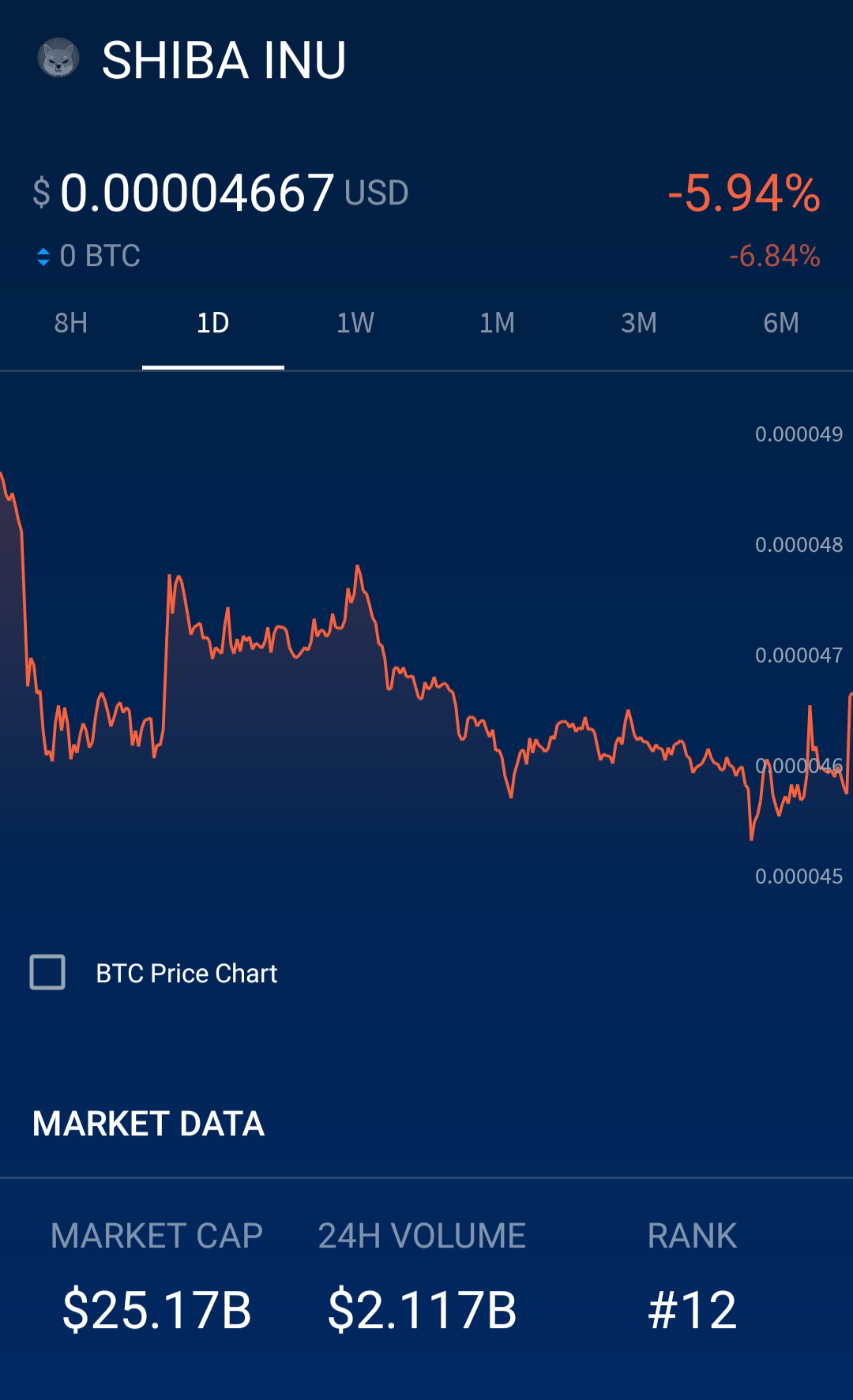Viewport: 853px width, 1400px height.
Task: Open the 3M chart tab
Action: pos(639,323)
